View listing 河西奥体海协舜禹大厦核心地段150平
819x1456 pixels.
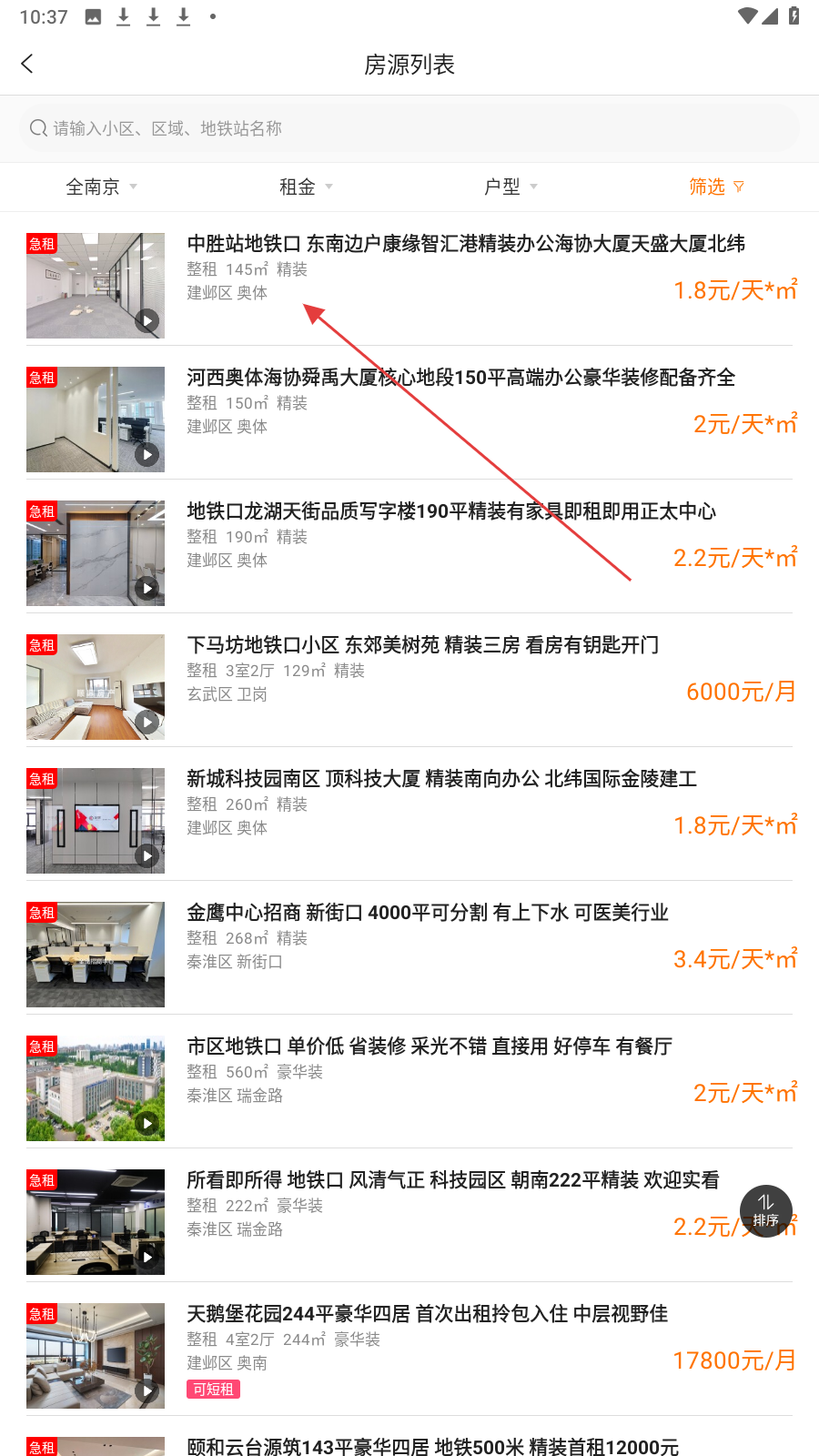460,378
